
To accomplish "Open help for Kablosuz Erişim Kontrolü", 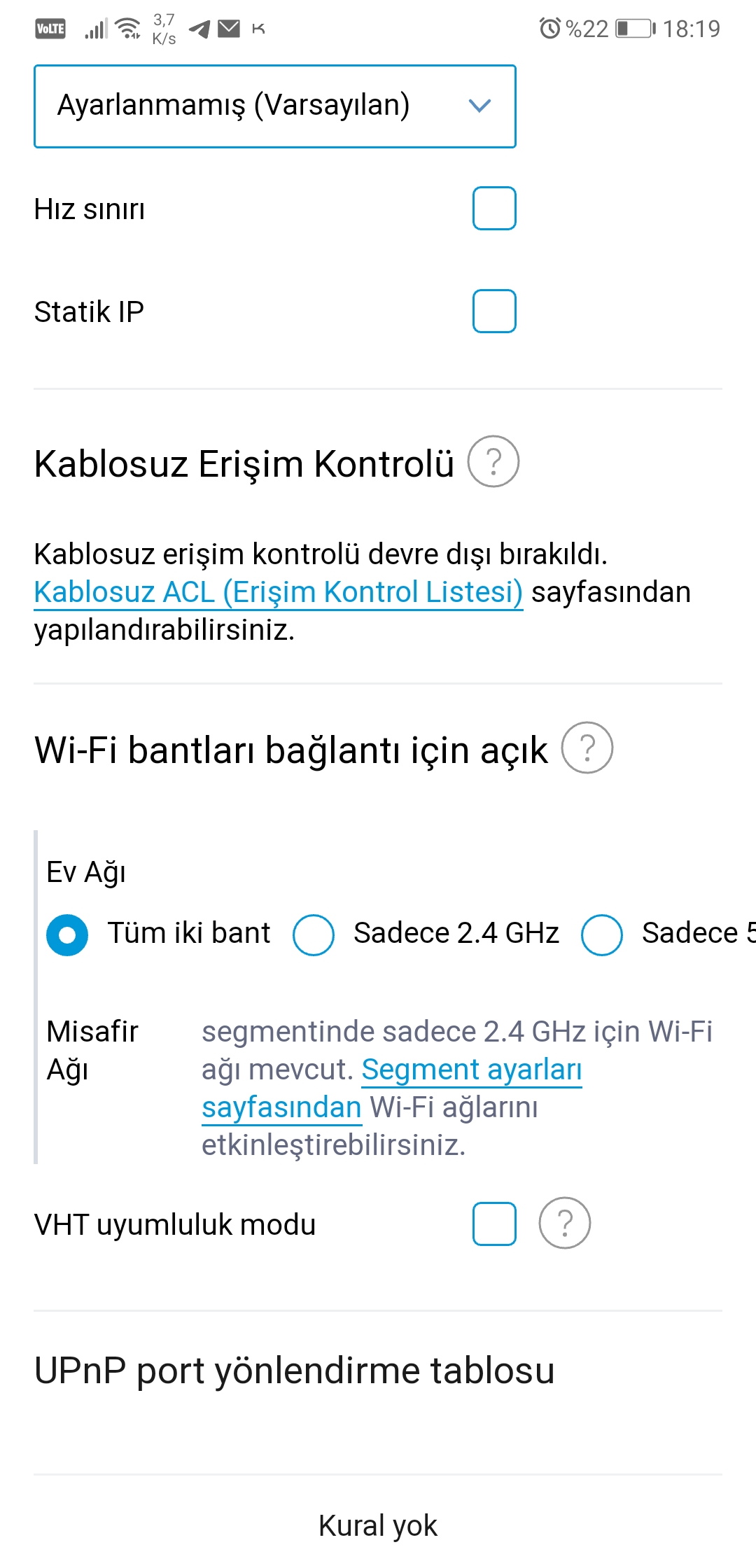I will click(x=493, y=462).
